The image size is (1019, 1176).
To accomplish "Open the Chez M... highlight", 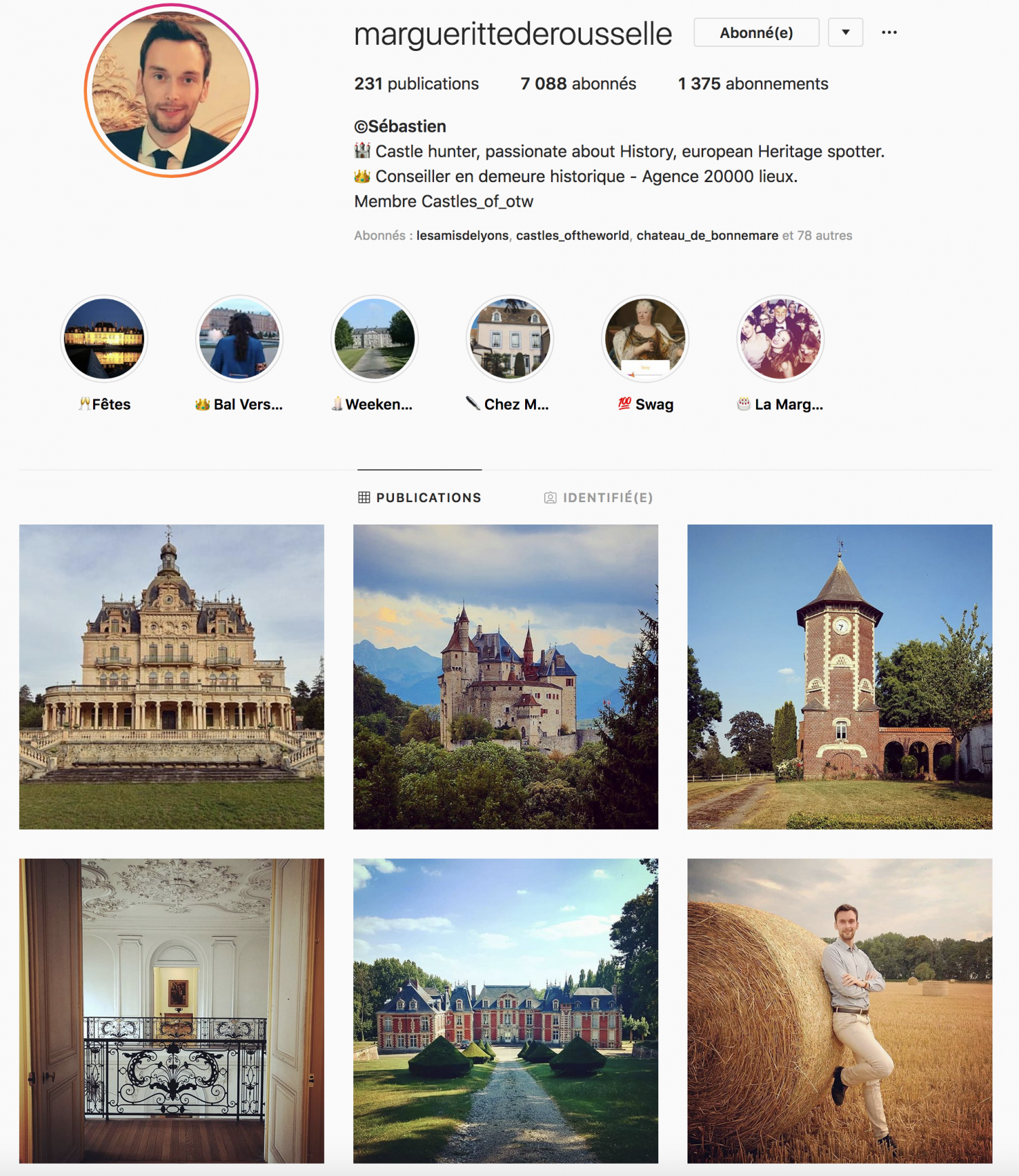I will click(509, 338).
